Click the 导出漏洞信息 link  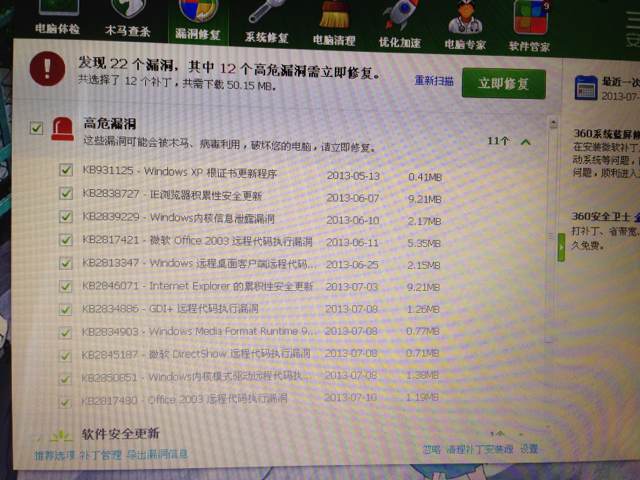157,454
